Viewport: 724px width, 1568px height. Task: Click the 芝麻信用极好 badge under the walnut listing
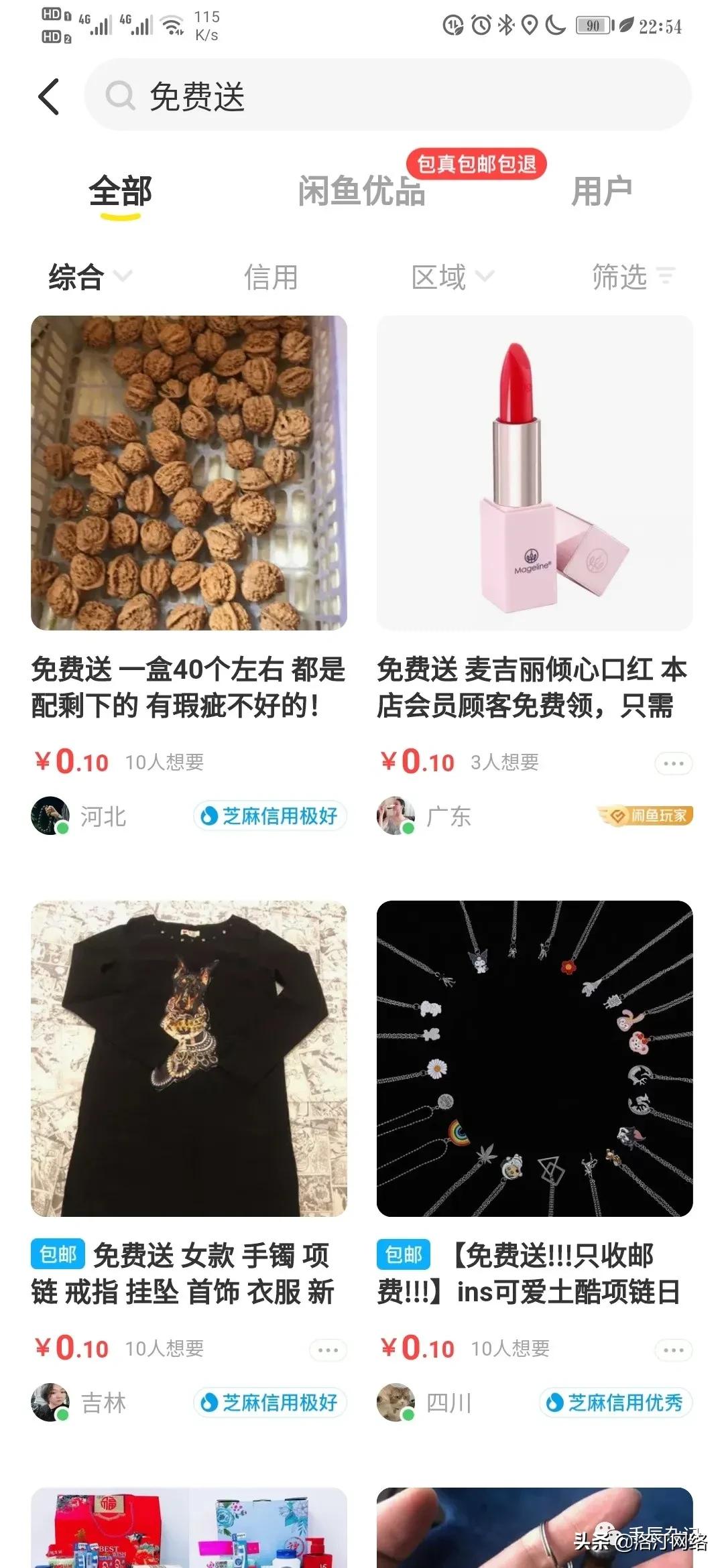270,817
